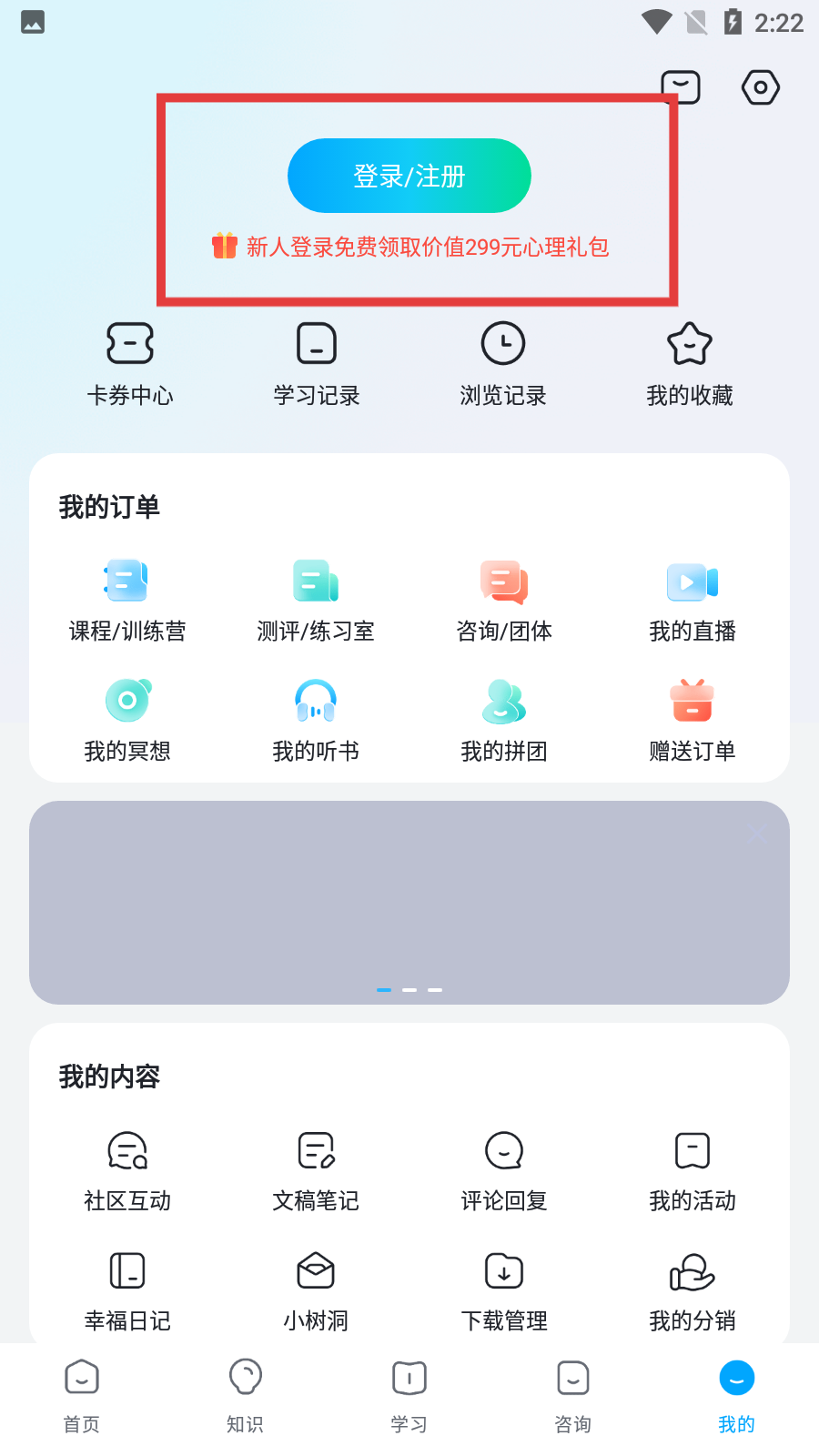Go to 我的听书
Viewport: 819px width, 1456px height.
[x=316, y=721]
